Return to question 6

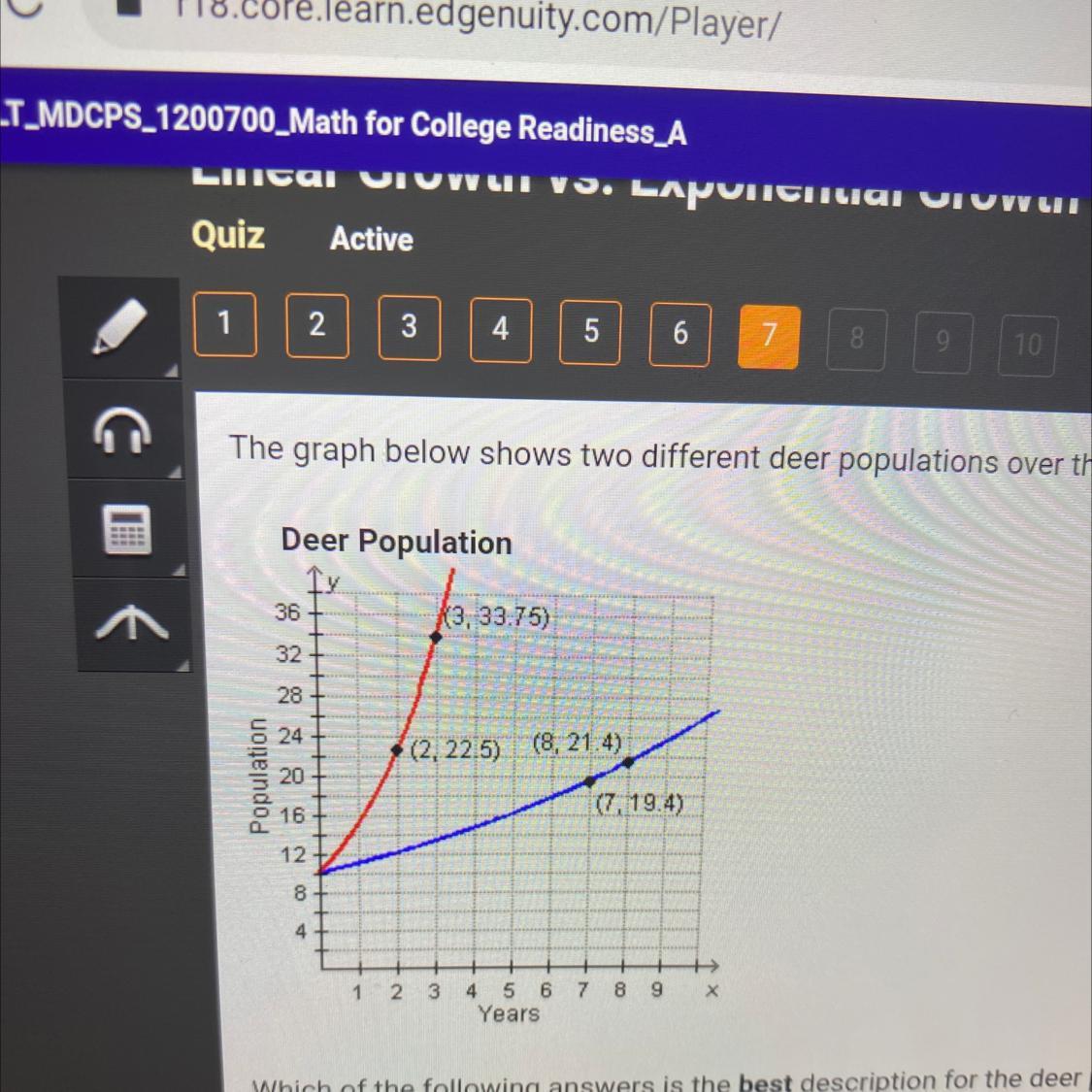point(679,335)
